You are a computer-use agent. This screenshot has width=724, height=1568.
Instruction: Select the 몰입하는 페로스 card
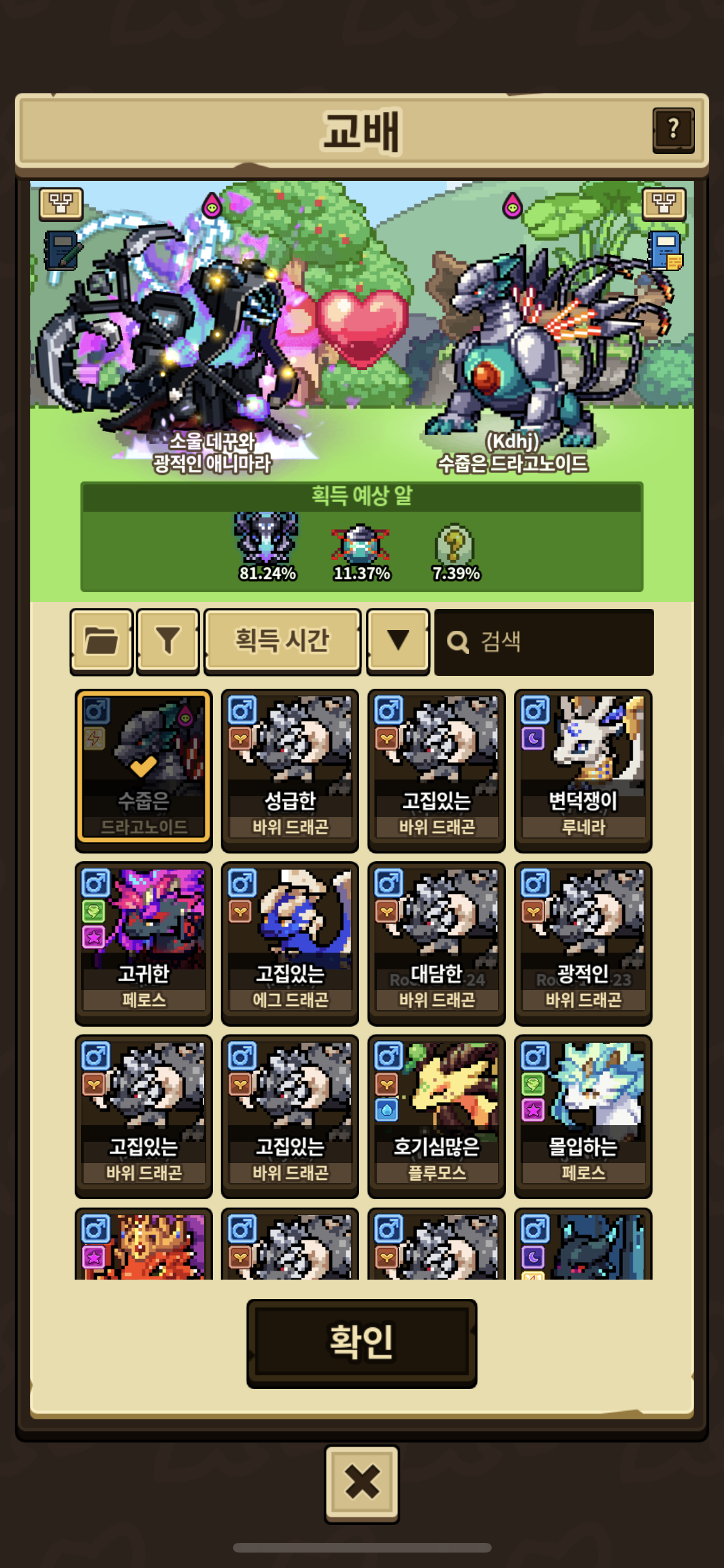coord(583,1115)
